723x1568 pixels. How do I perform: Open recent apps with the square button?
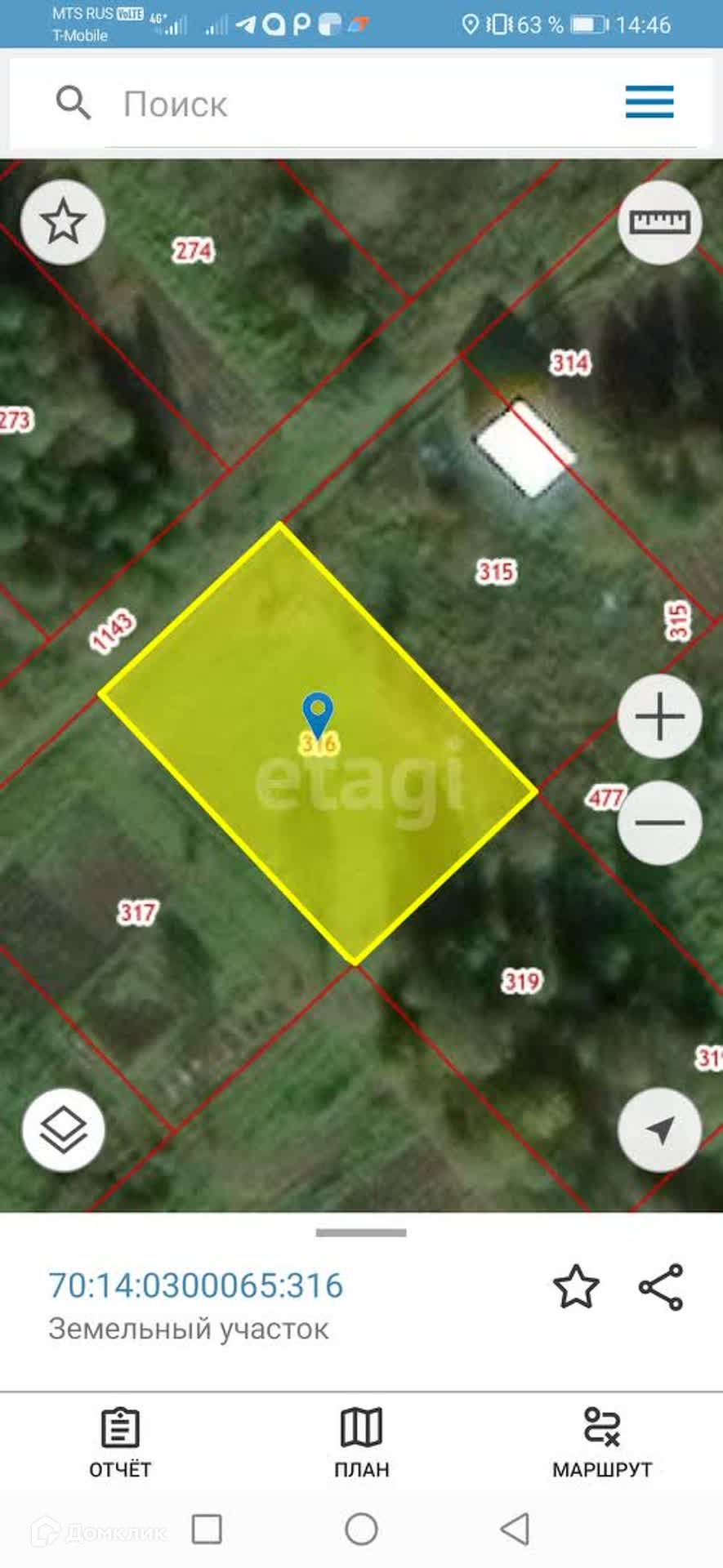click(207, 1529)
